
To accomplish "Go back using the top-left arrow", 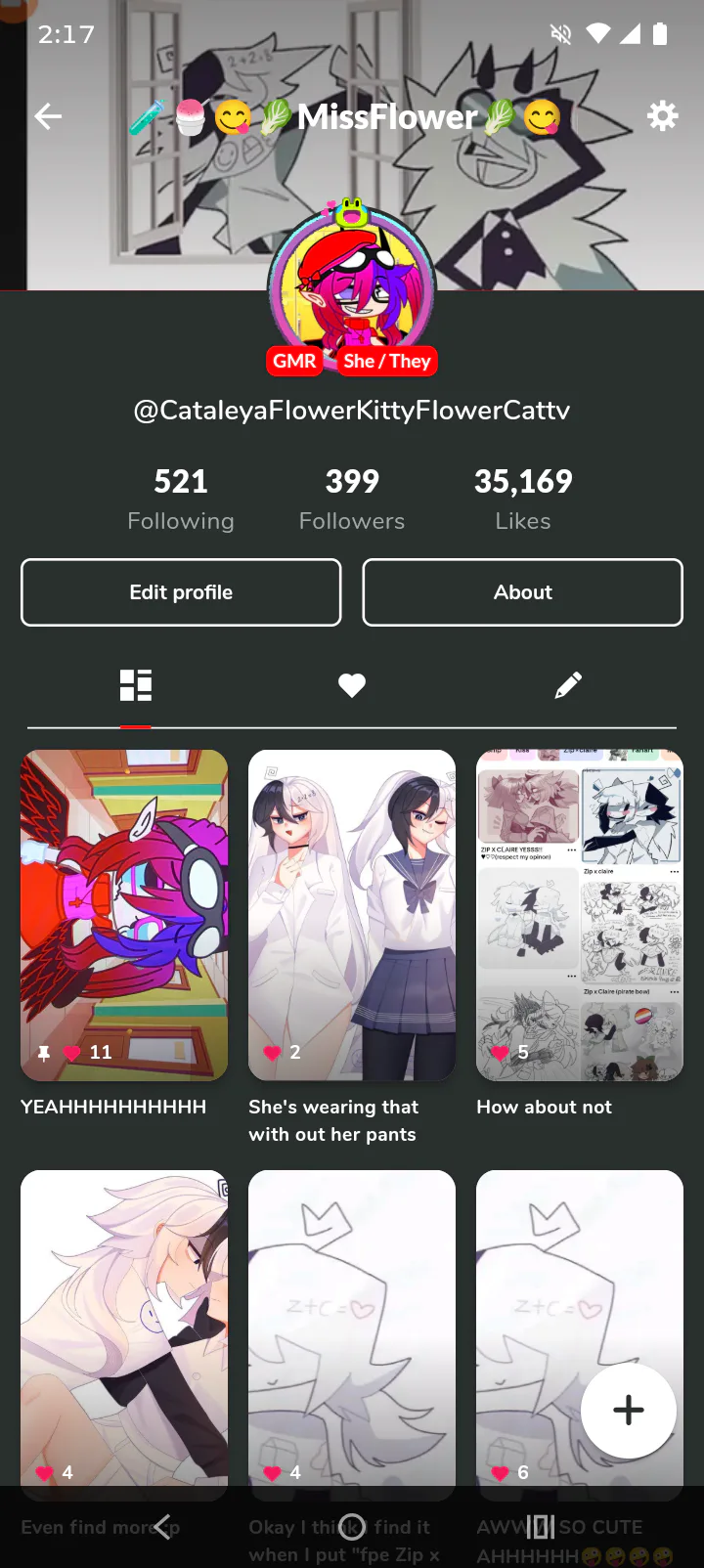I will [48, 117].
